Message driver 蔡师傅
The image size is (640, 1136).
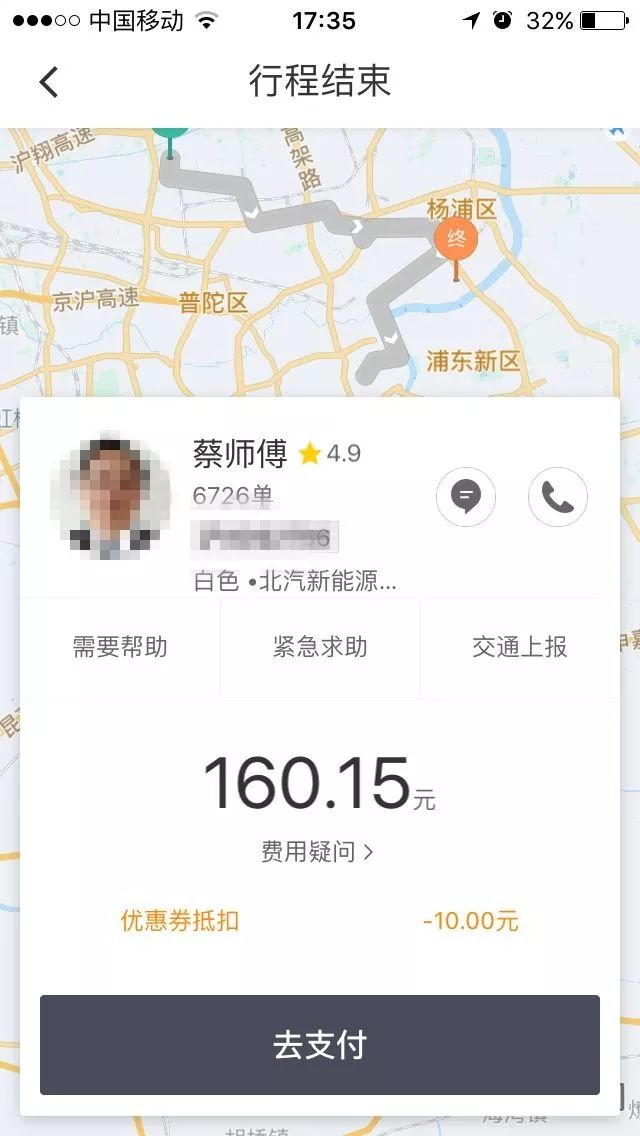466,497
